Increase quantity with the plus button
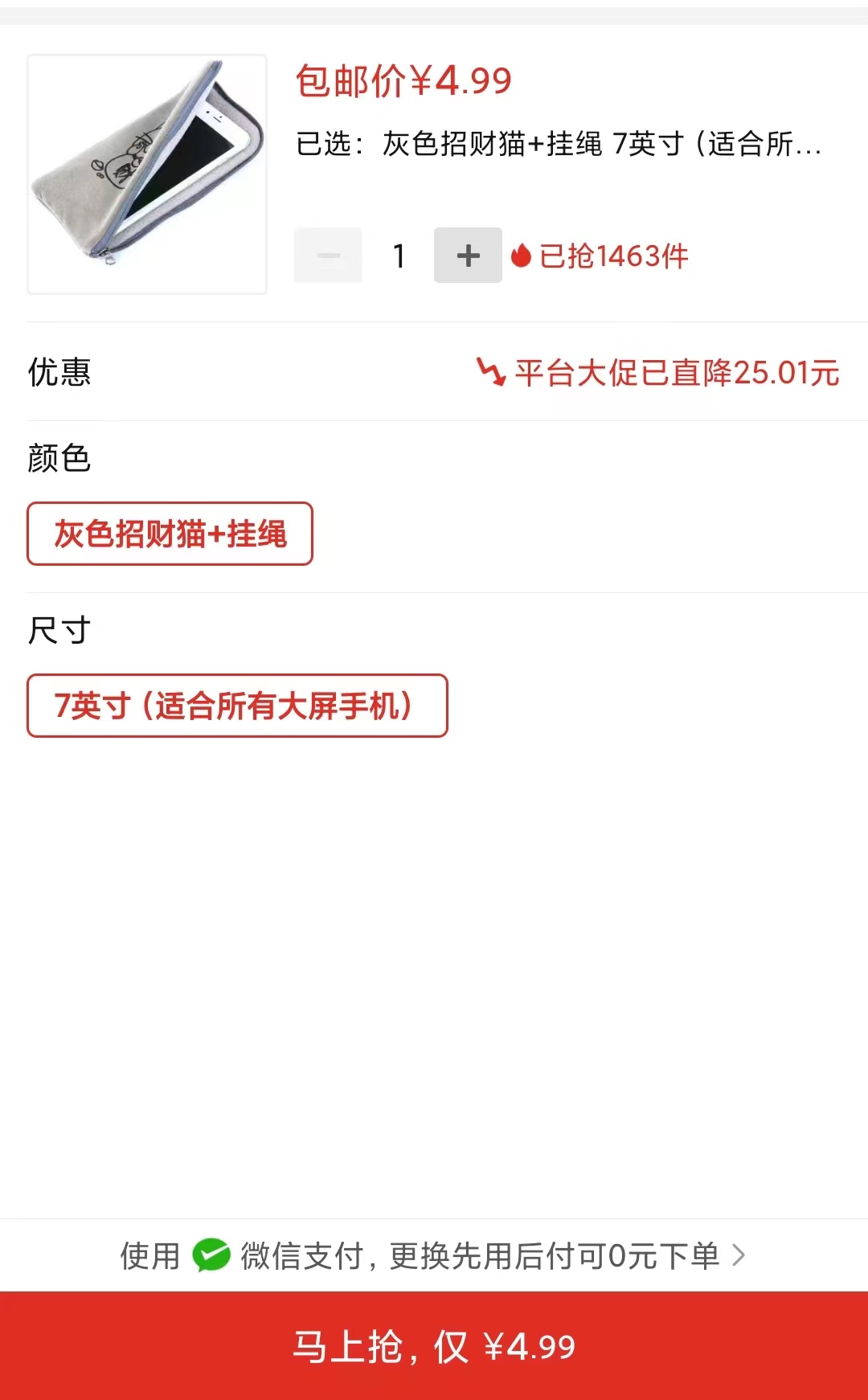868x1400 pixels. (468, 256)
